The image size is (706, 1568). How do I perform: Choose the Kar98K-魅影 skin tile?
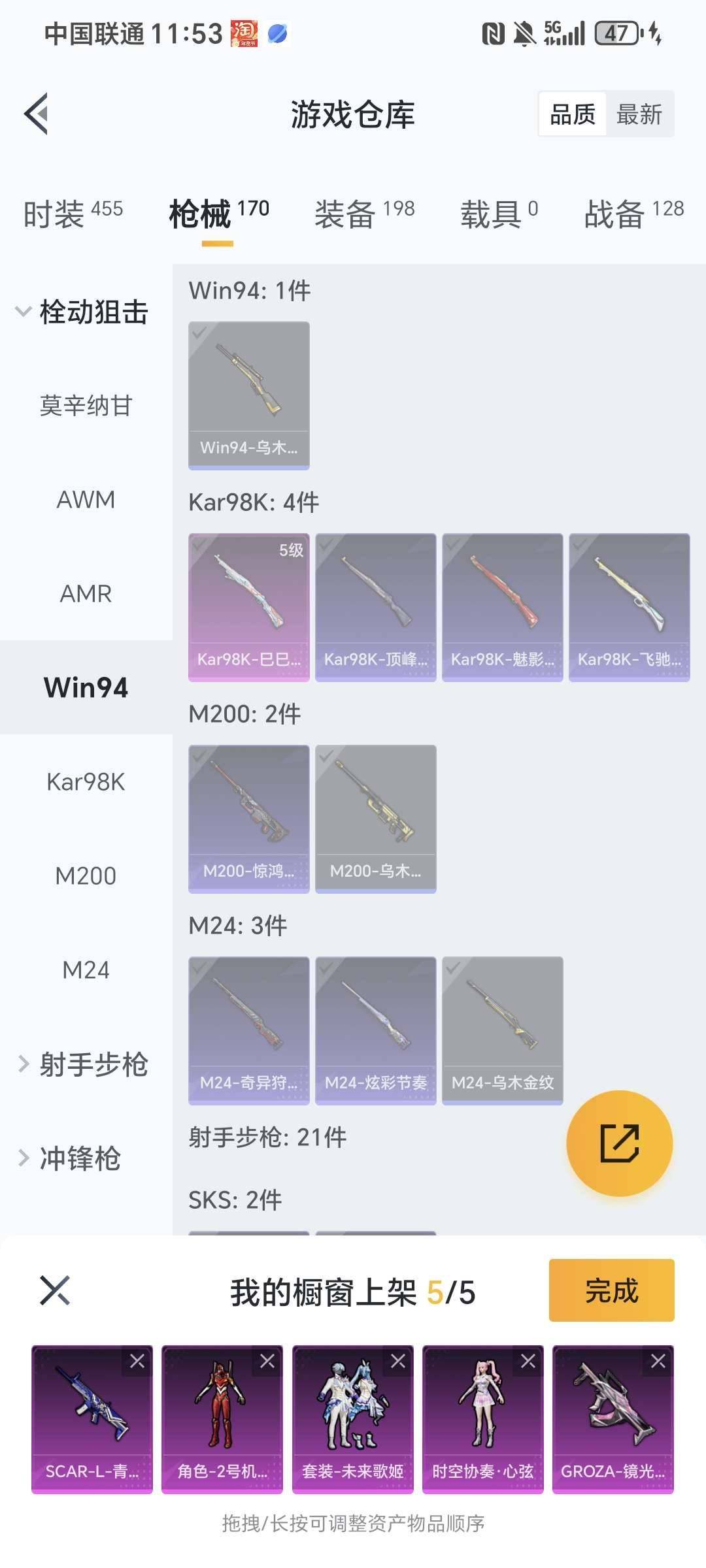(x=502, y=607)
